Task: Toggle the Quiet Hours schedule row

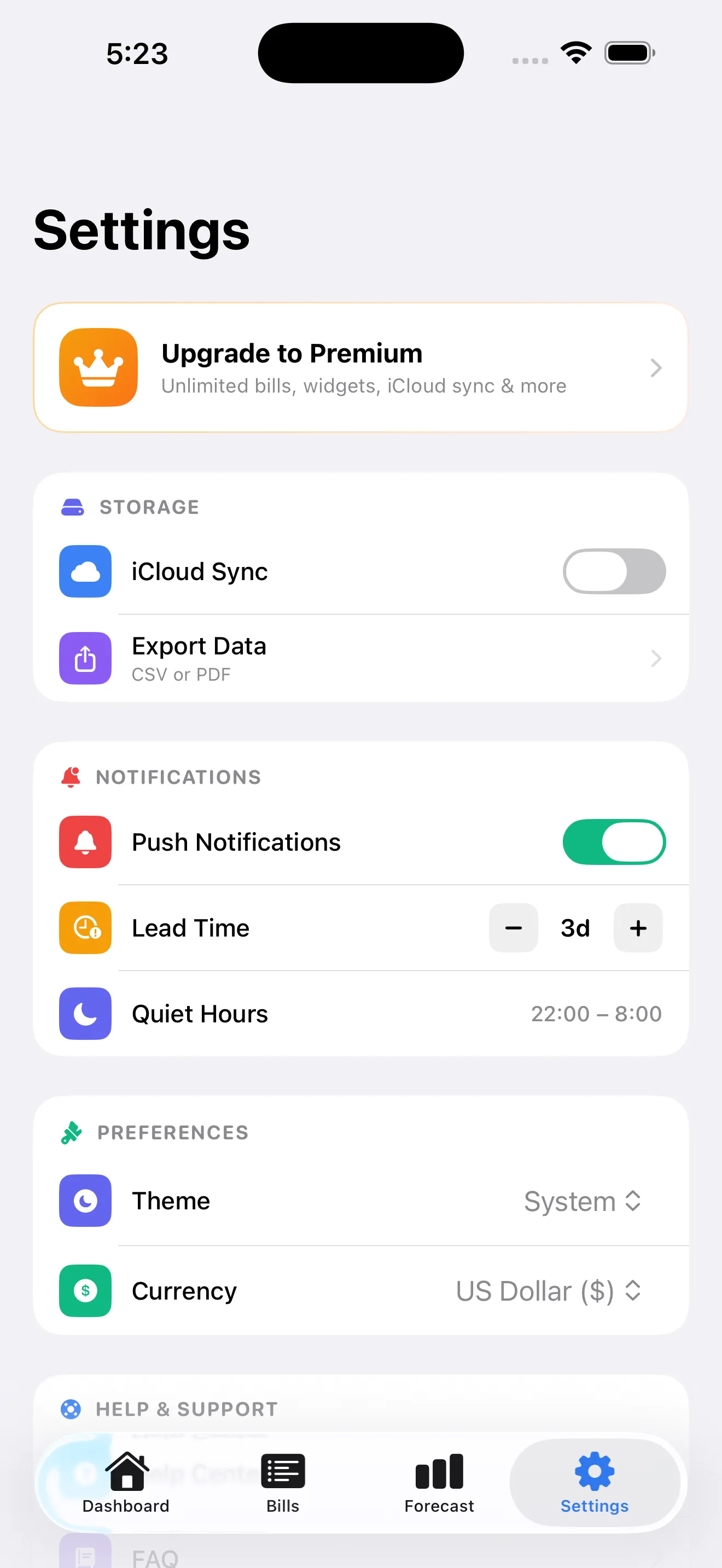Action: 361,1014
